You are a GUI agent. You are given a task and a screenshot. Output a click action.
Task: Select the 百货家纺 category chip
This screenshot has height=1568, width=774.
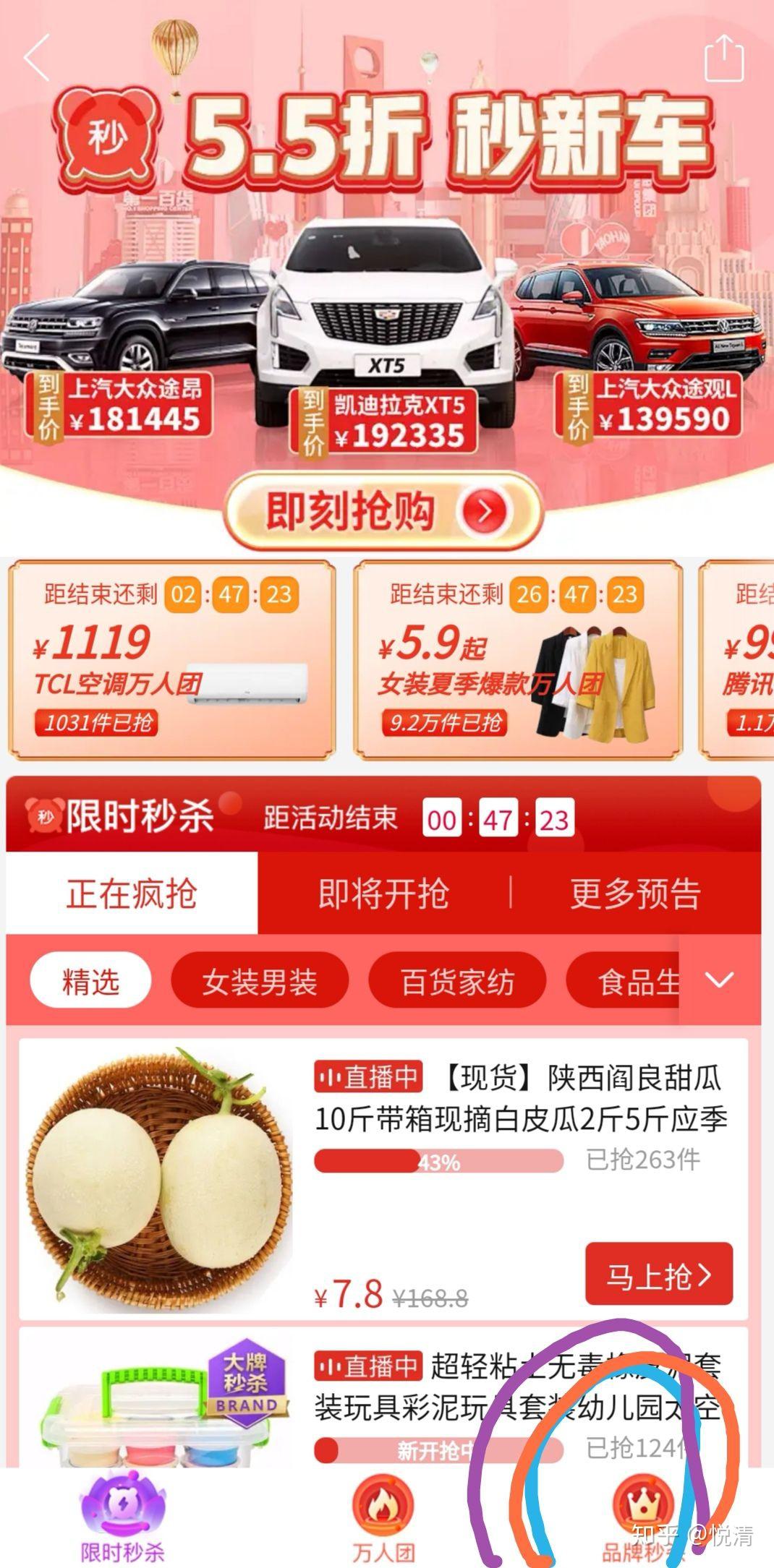coord(457,982)
